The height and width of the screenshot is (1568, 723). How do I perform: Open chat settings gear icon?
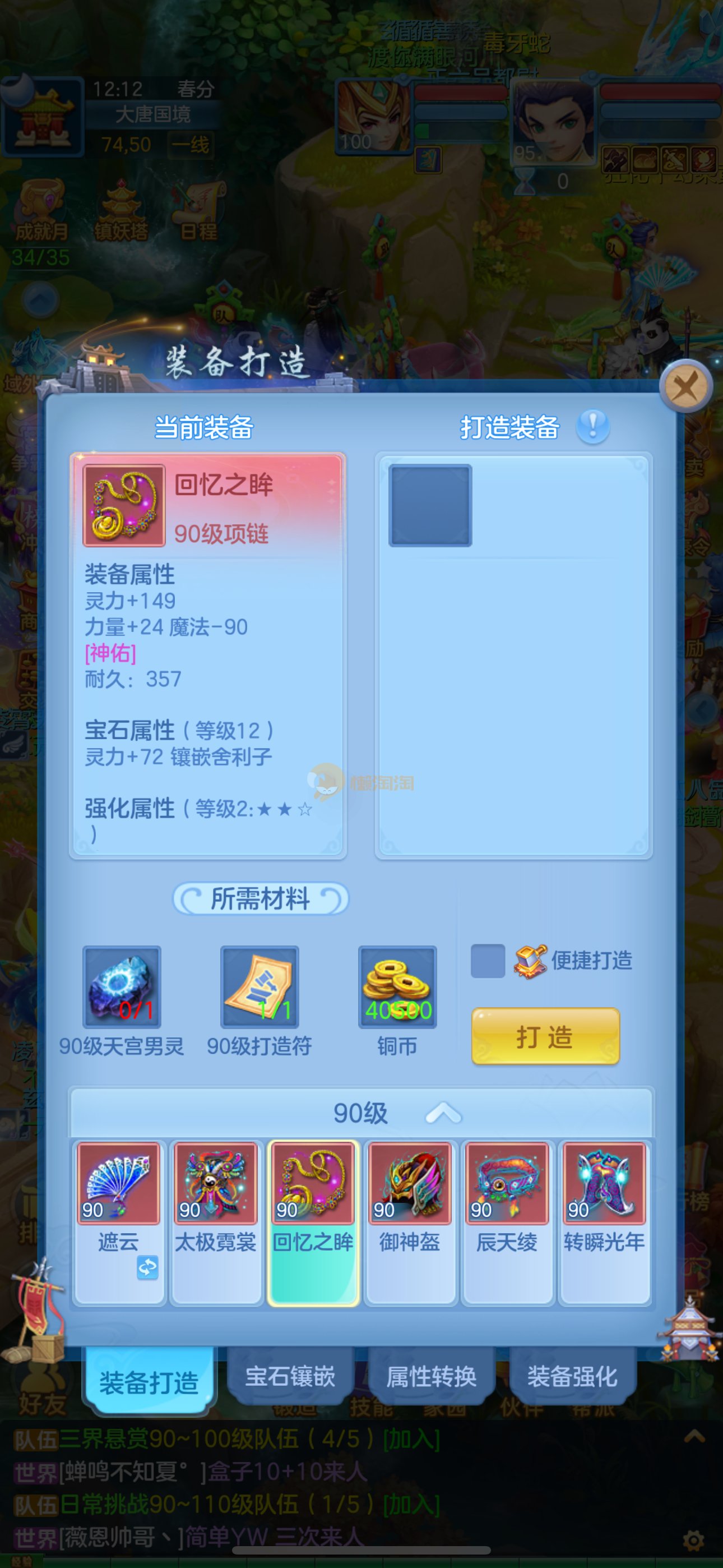point(693,1541)
